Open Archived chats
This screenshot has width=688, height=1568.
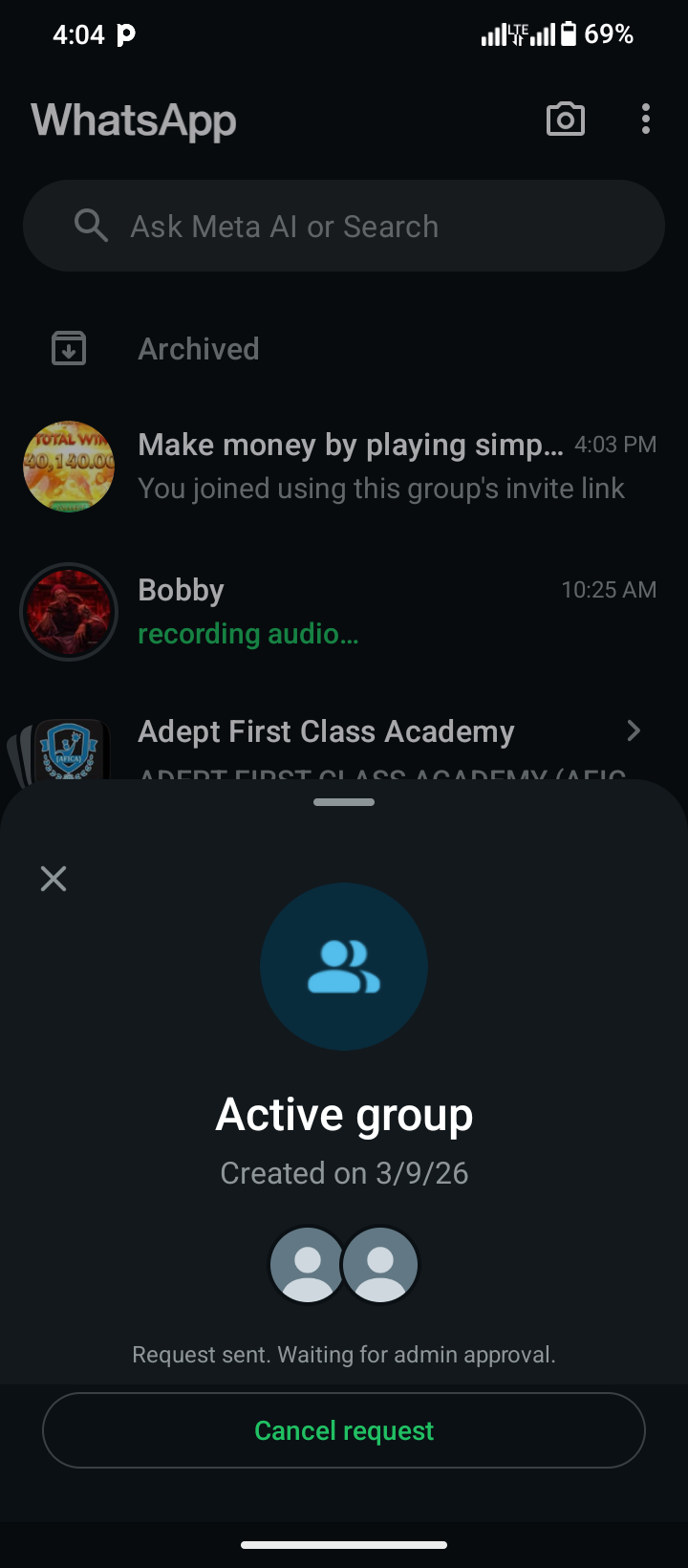click(199, 349)
